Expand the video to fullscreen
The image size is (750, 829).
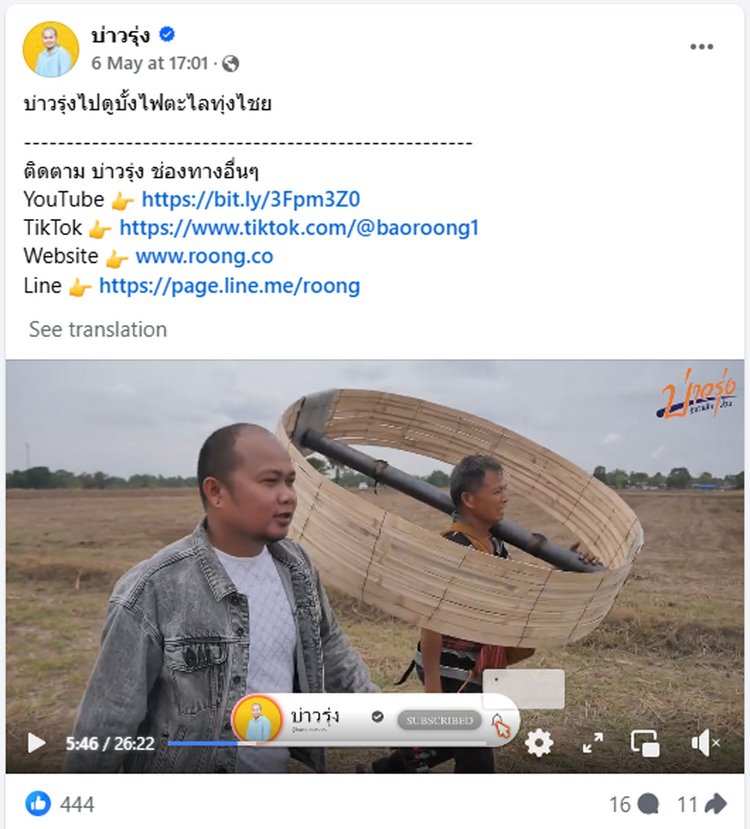[x=593, y=743]
